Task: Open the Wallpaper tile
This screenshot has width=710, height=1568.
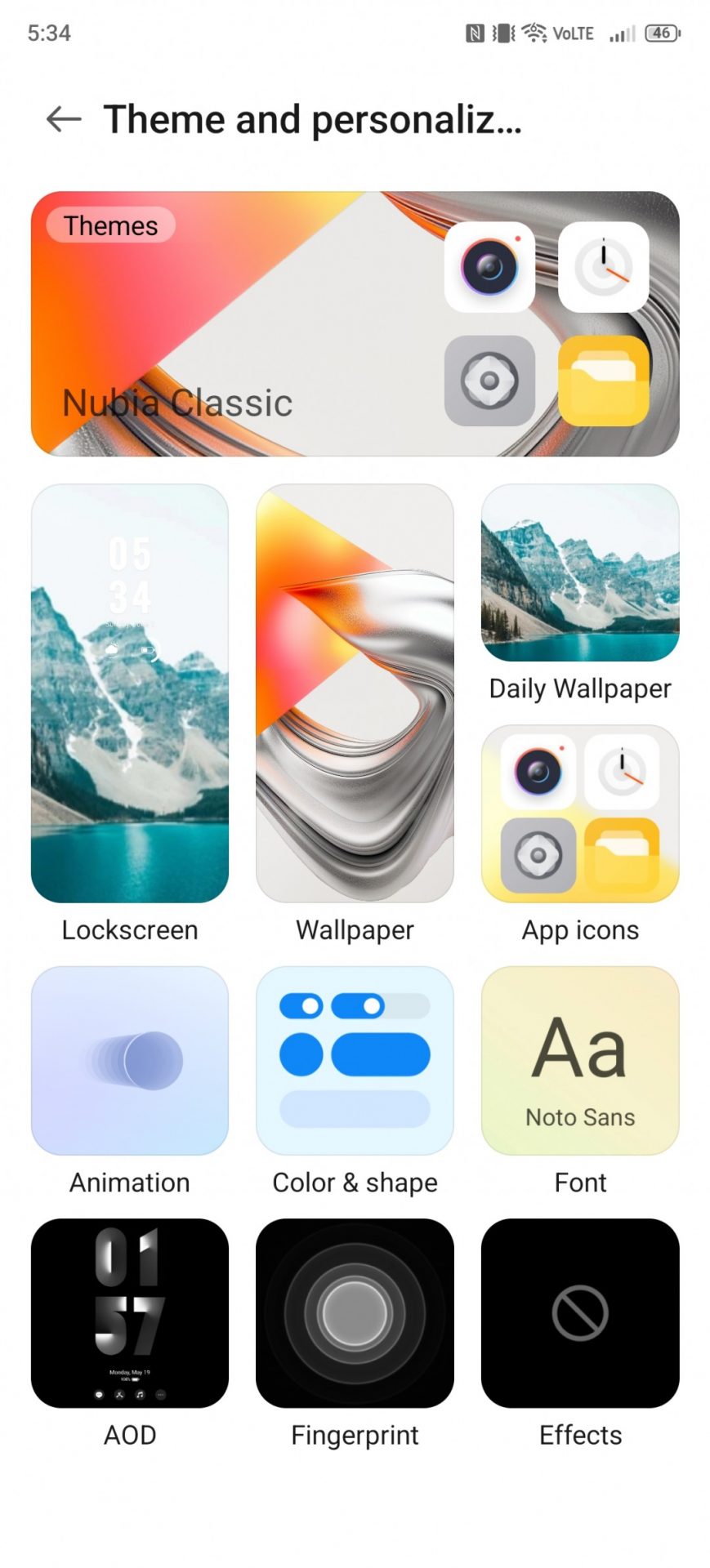Action: click(355, 693)
